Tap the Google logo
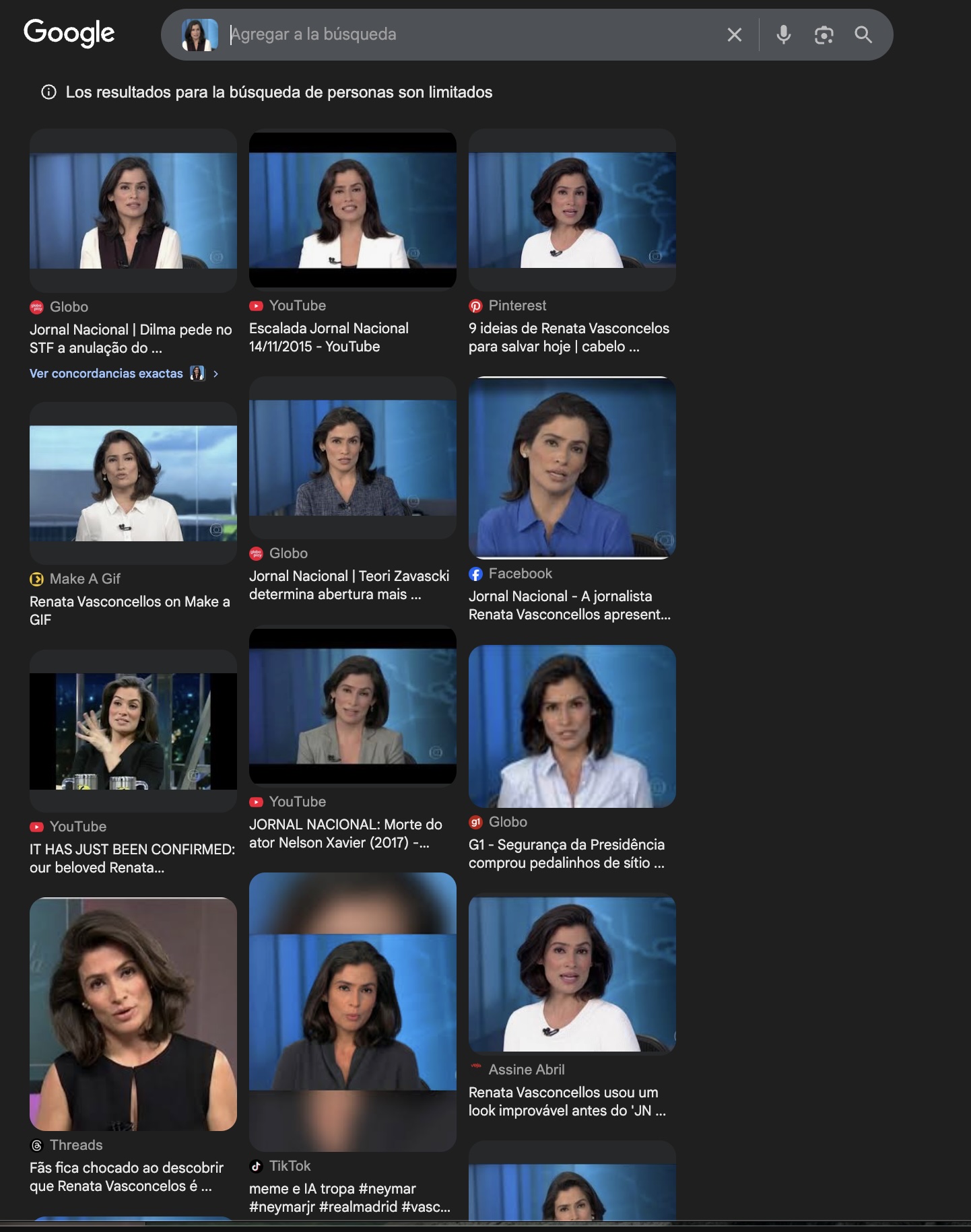Image resolution: width=971 pixels, height=1232 pixels. 69,33
